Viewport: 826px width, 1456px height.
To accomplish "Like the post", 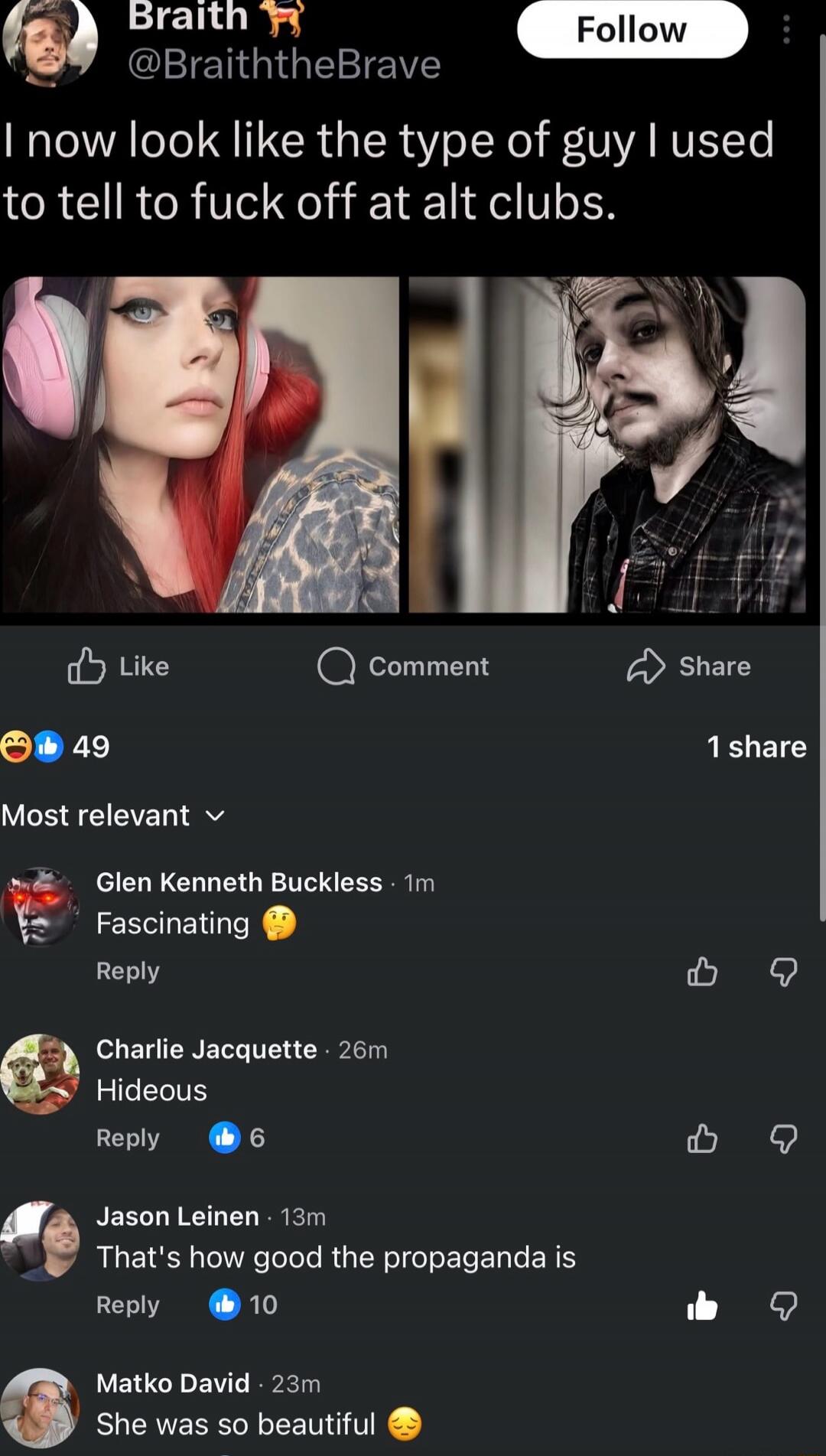I will tap(119, 666).
